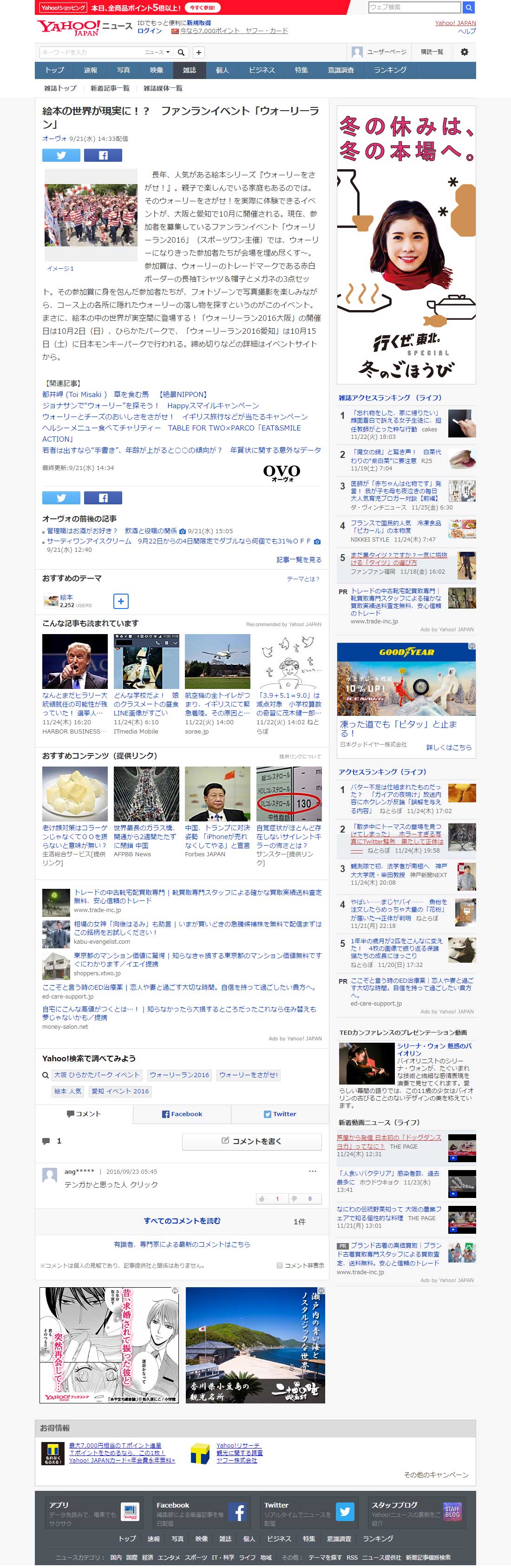Switch to the Facebook comments tab
Screen dimensions: 511x1568
click(x=182, y=1114)
